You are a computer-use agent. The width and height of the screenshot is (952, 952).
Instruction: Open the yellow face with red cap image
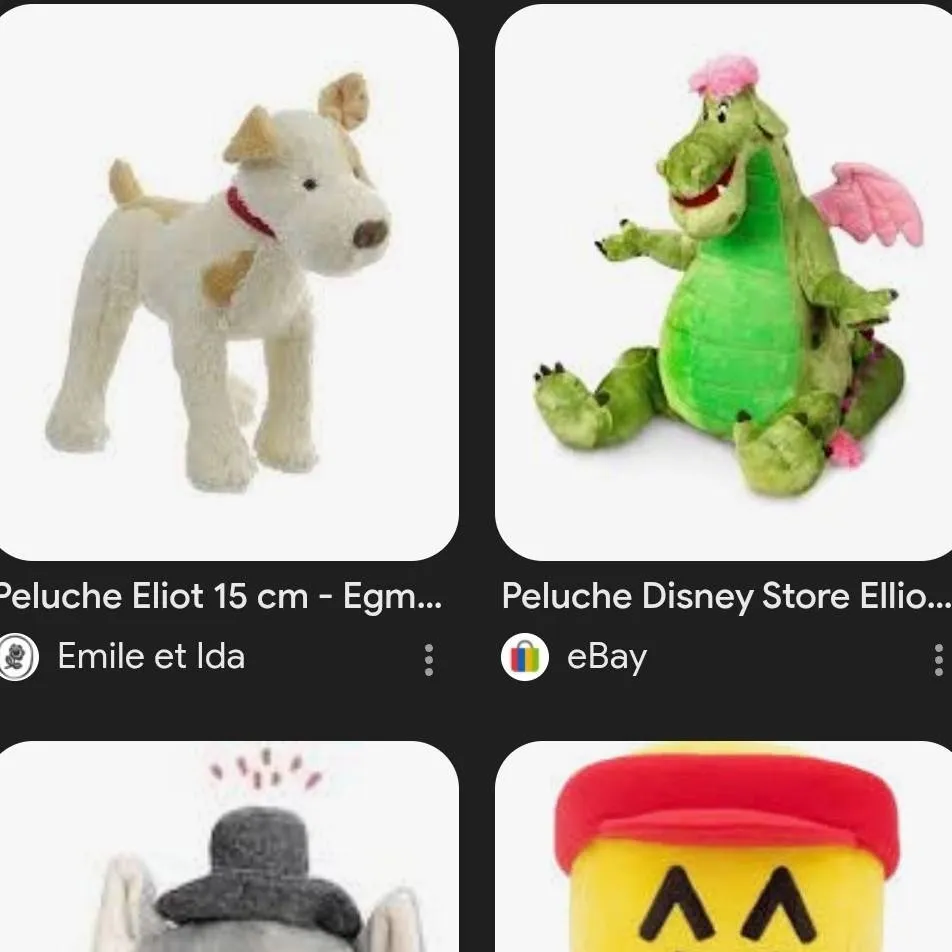[x=725, y=850]
